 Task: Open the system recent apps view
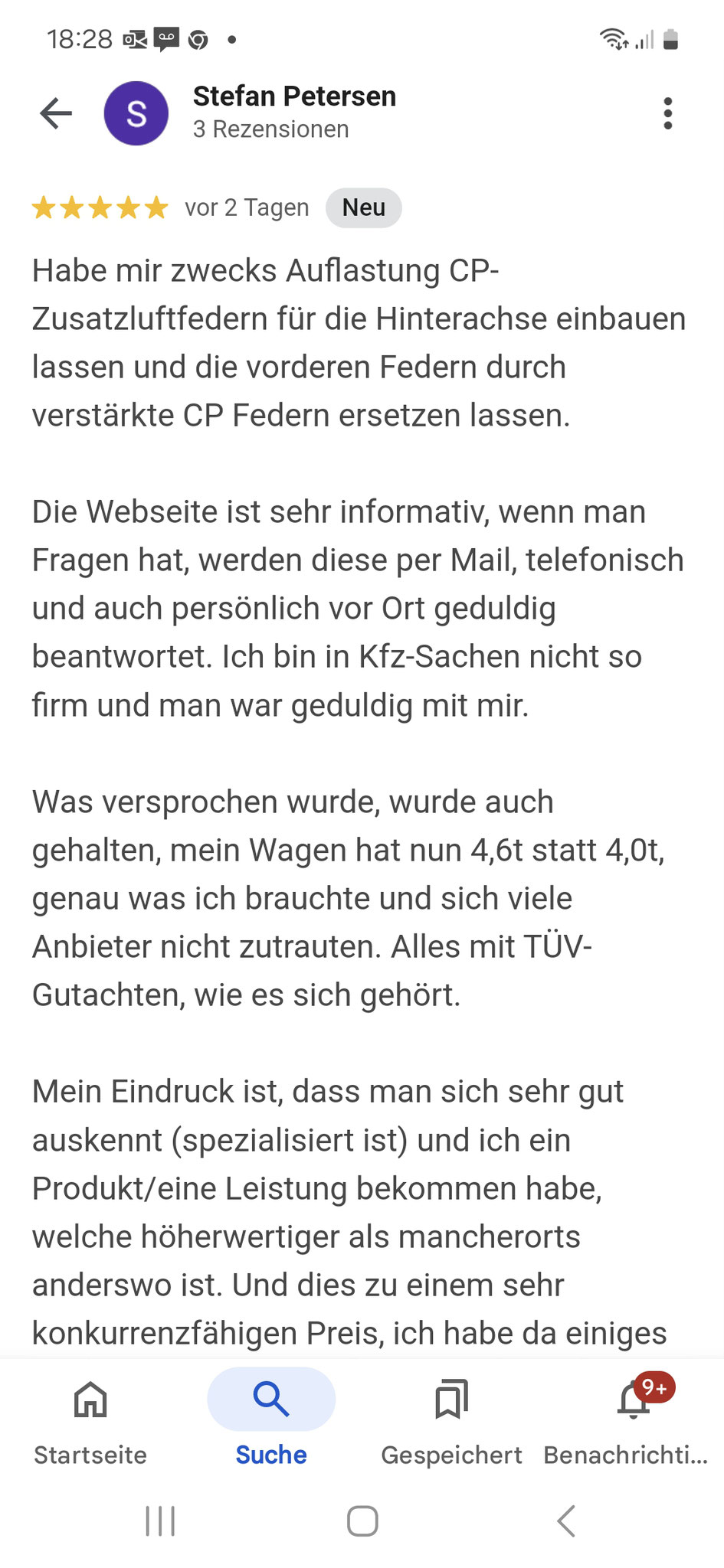tap(160, 1521)
